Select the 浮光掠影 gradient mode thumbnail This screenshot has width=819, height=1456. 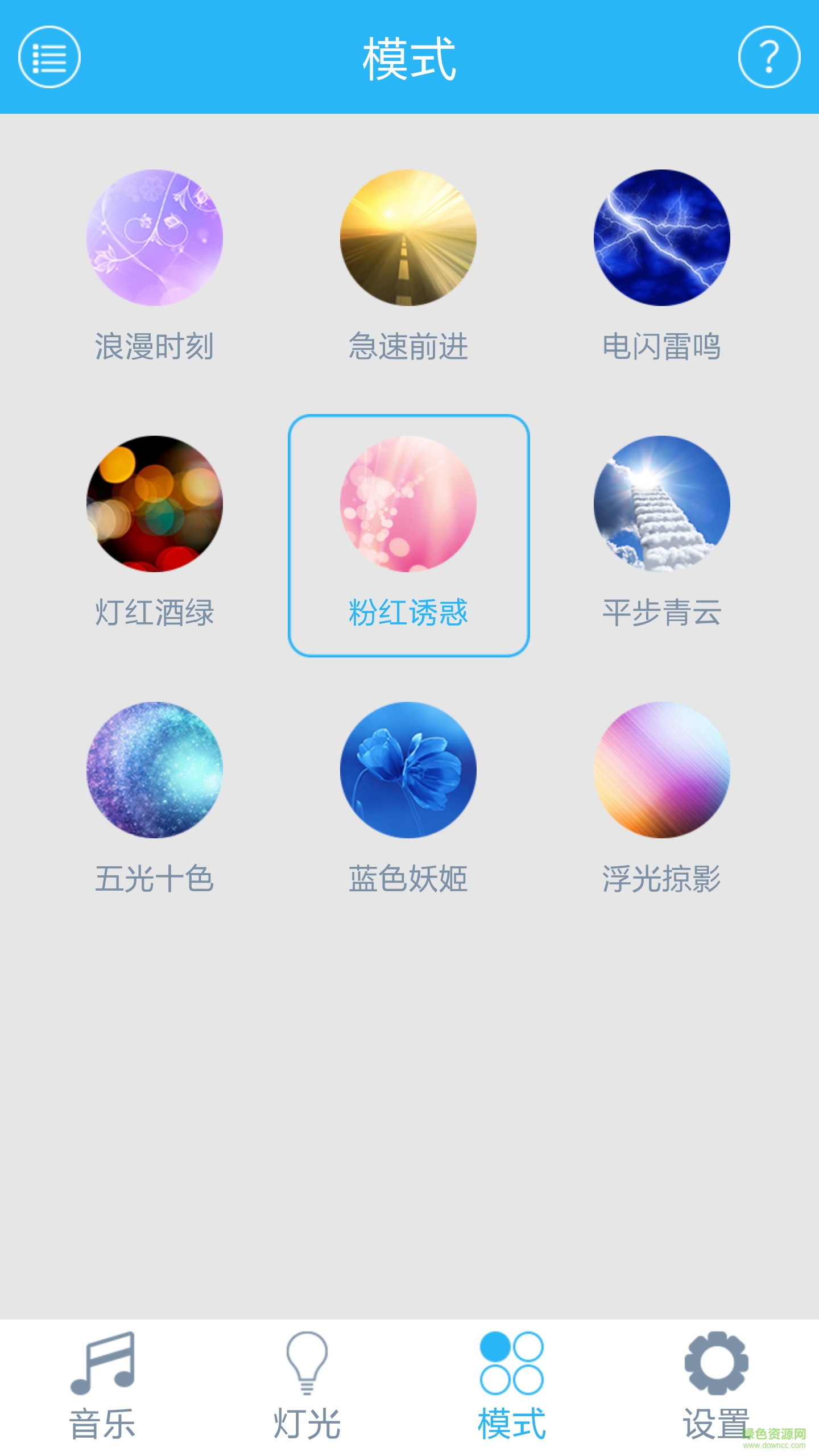coord(663,771)
